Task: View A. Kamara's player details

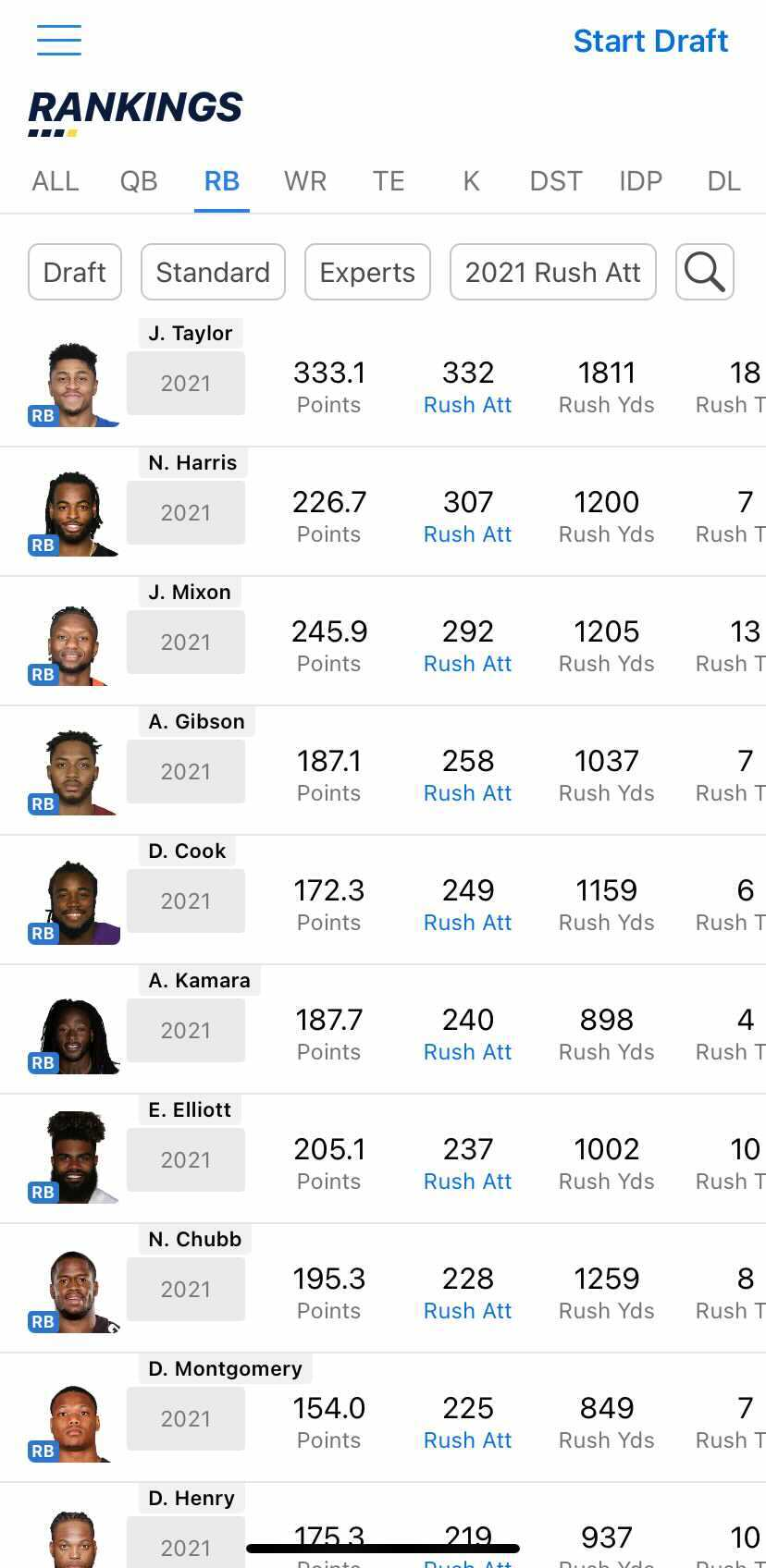Action: (x=199, y=981)
